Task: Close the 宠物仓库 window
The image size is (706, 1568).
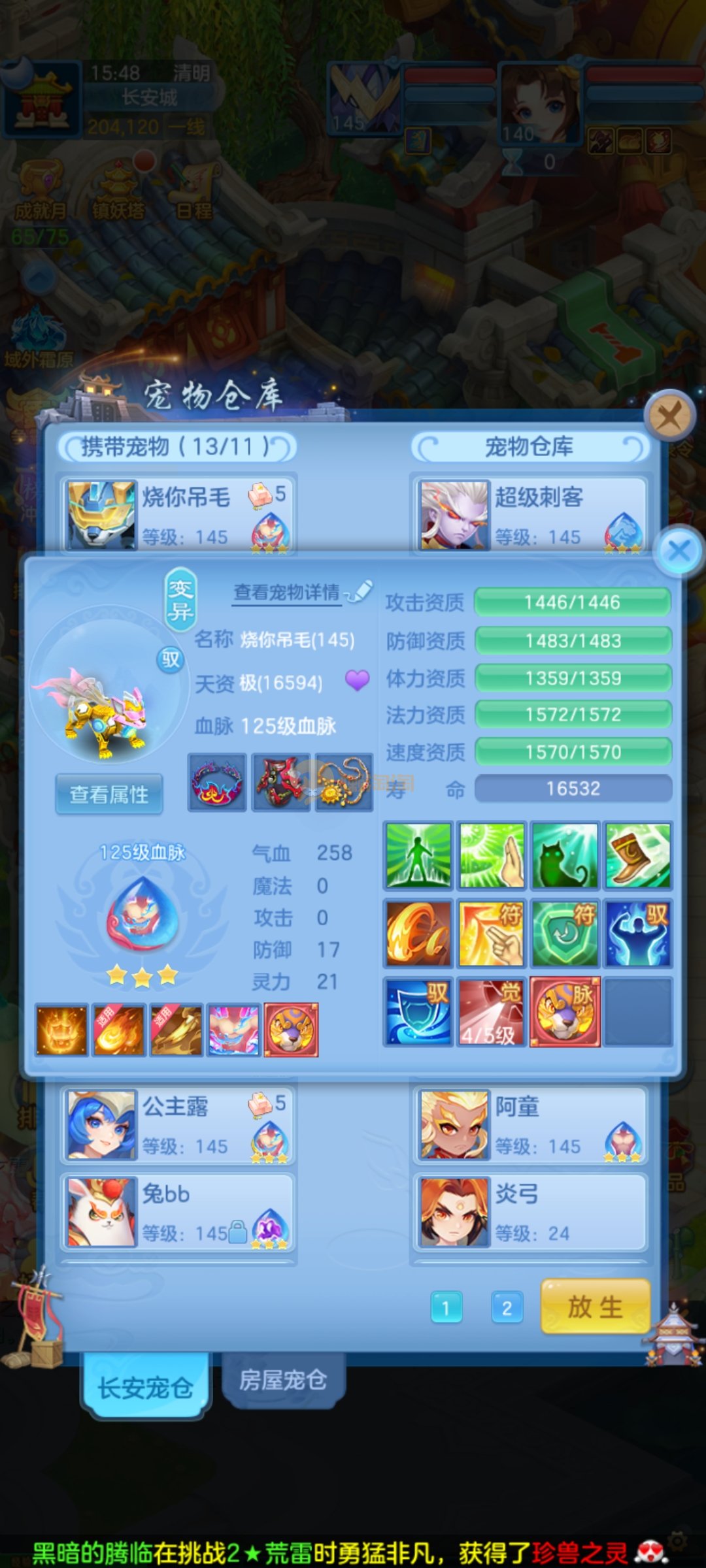Action: tap(669, 415)
